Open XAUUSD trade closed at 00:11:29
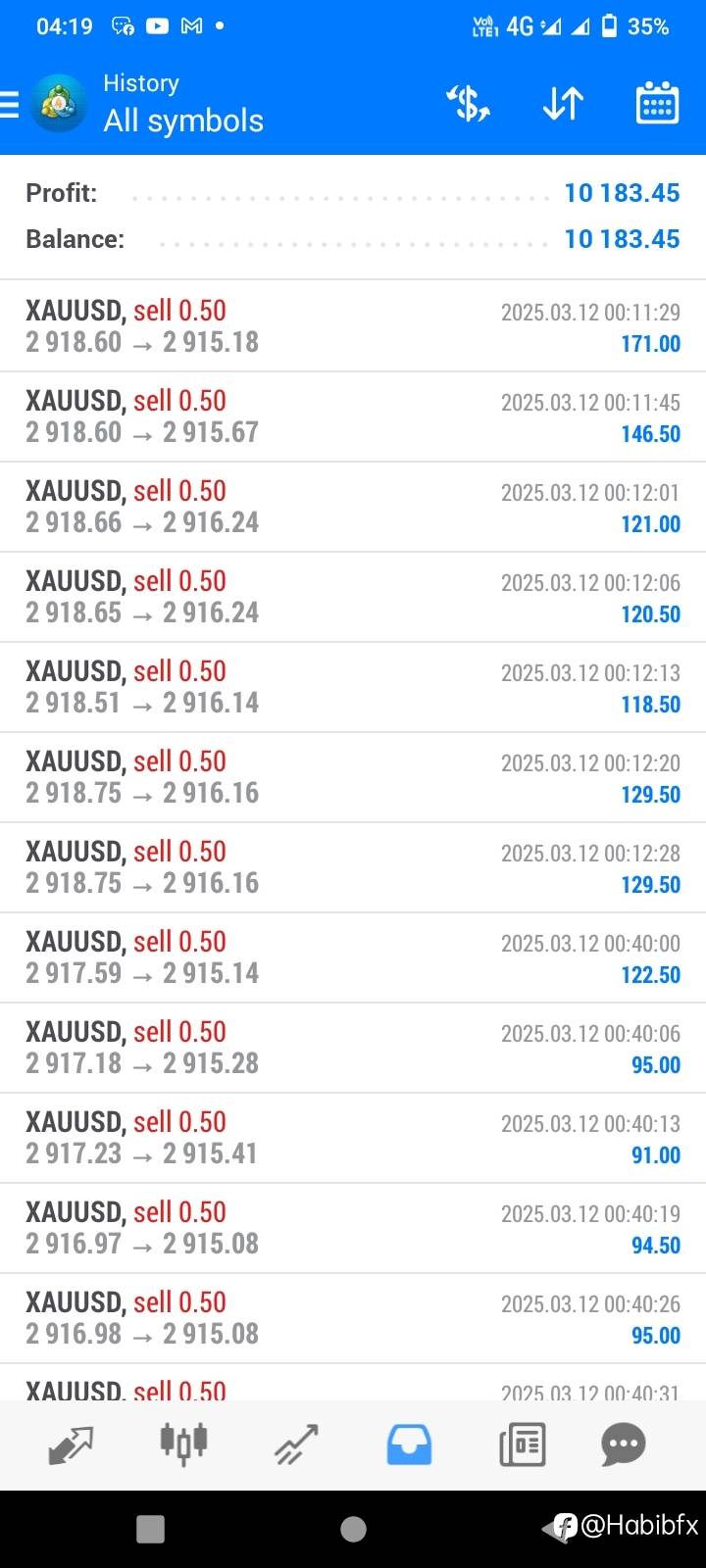This screenshot has width=706, height=1568. 353,326
